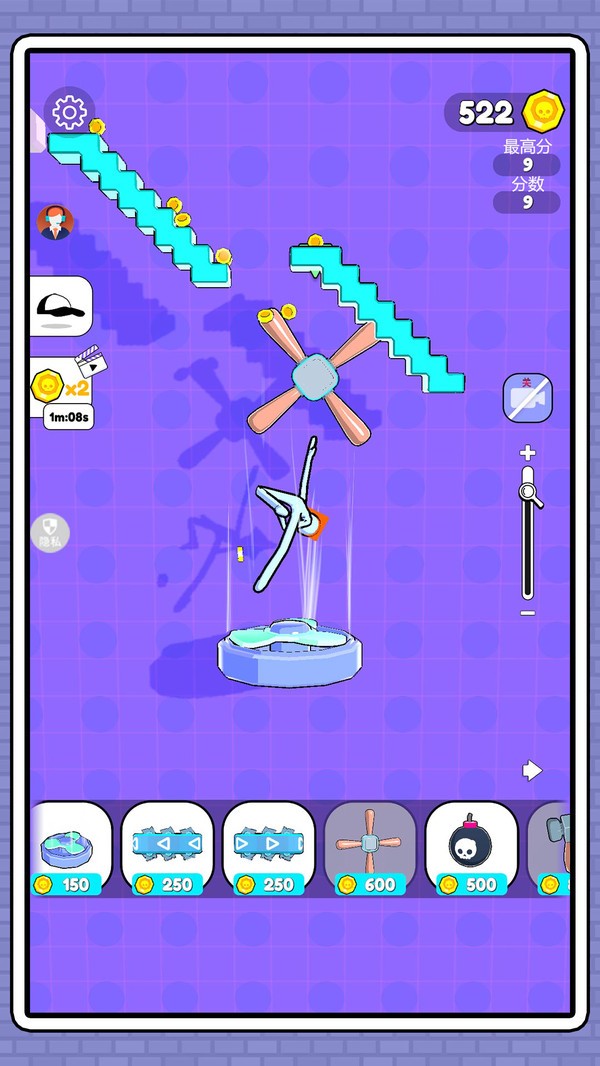
Task: Select the 600-coin windmill item
Action: 370,848
